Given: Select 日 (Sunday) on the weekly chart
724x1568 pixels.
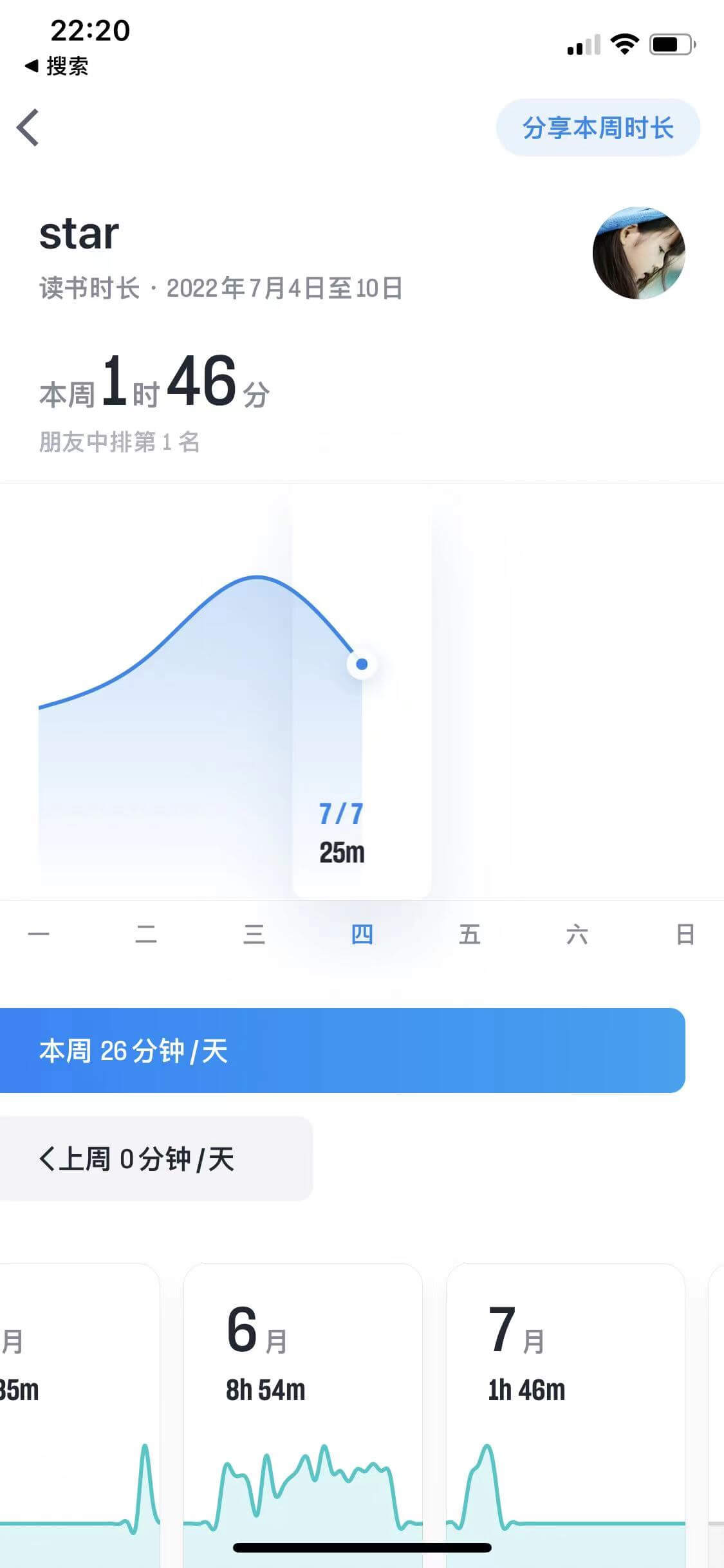Looking at the screenshot, I should coord(685,934).
